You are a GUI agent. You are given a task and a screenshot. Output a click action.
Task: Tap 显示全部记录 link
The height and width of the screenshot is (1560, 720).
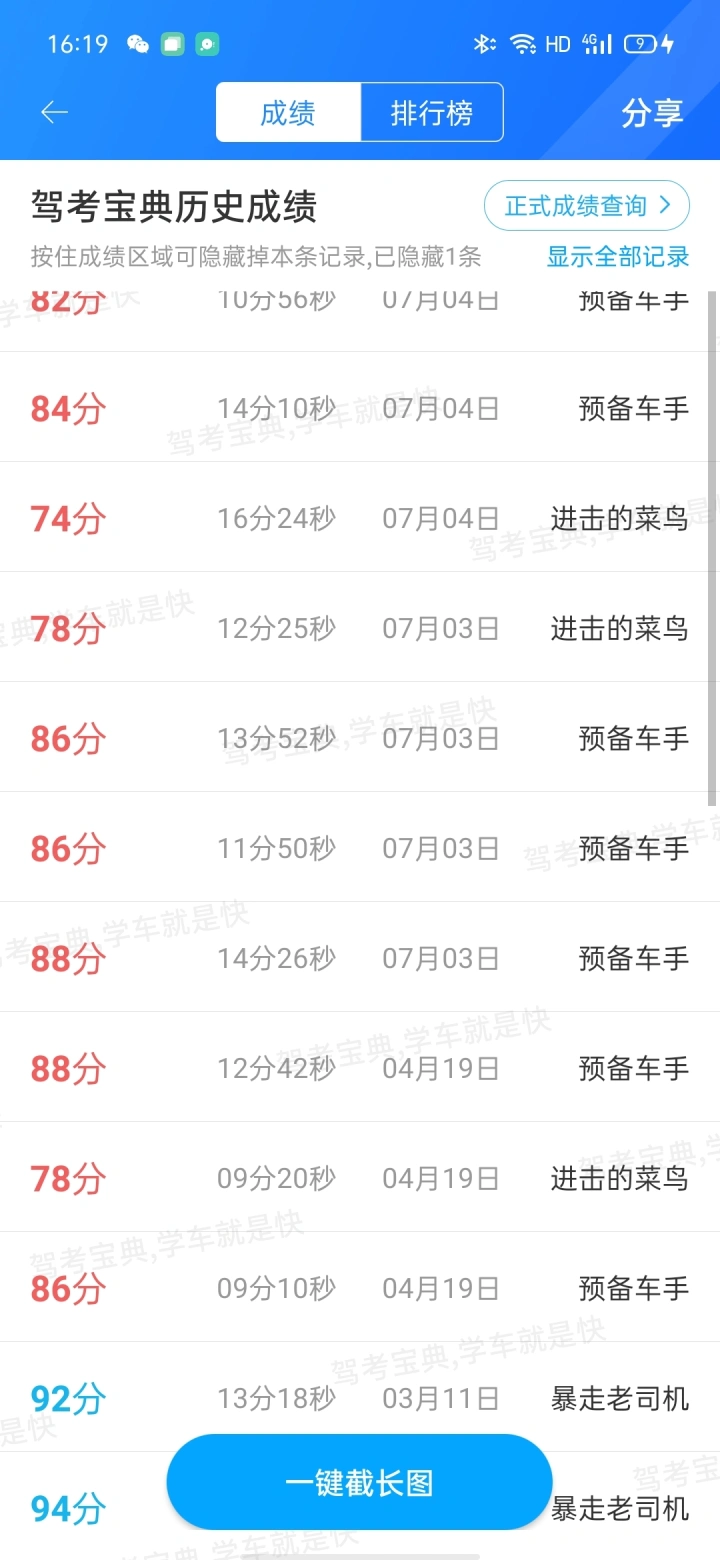click(x=618, y=256)
